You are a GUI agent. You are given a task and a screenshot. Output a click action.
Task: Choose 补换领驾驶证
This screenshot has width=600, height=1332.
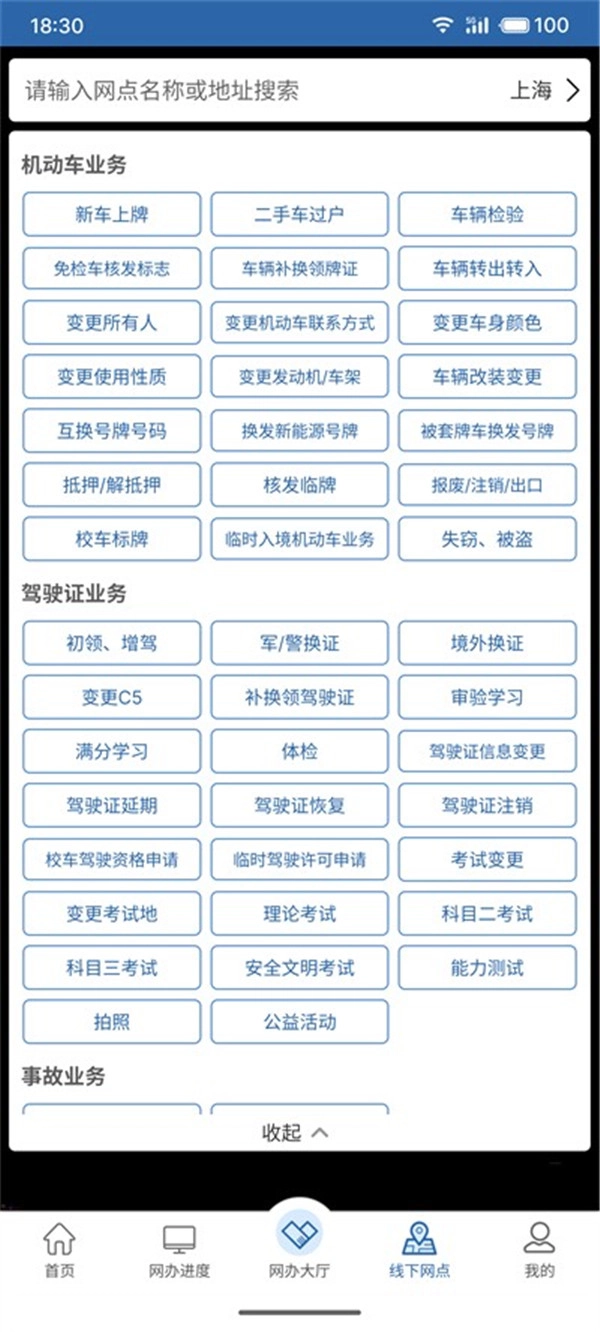(x=299, y=697)
